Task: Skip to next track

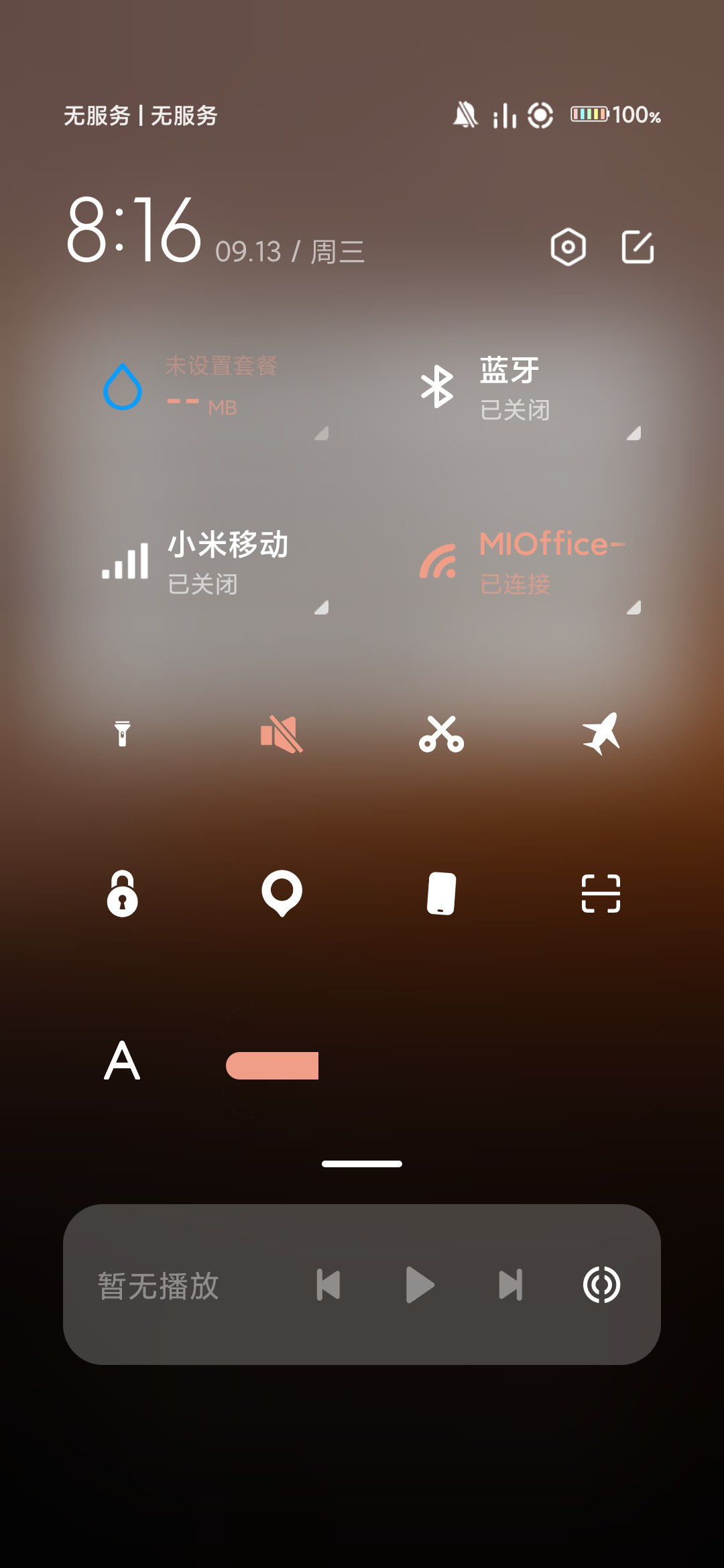Action: pos(511,1285)
